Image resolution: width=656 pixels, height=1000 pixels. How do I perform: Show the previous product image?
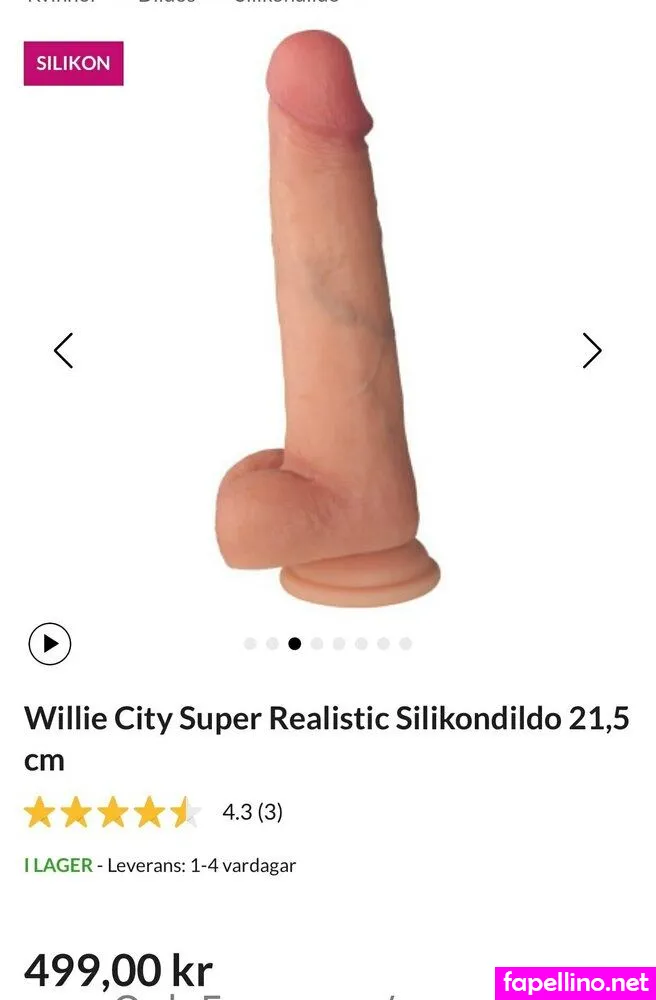[63, 351]
